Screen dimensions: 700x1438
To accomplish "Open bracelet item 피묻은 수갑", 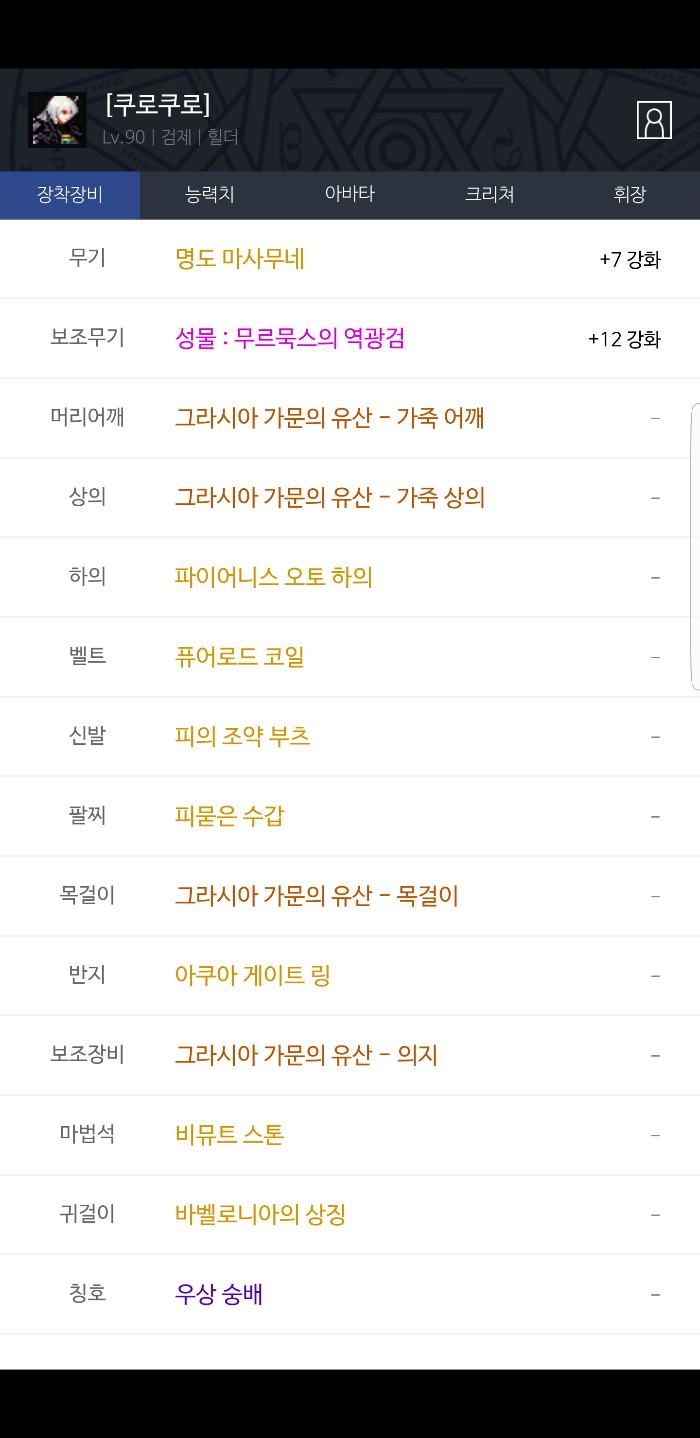I will tap(230, 816).
